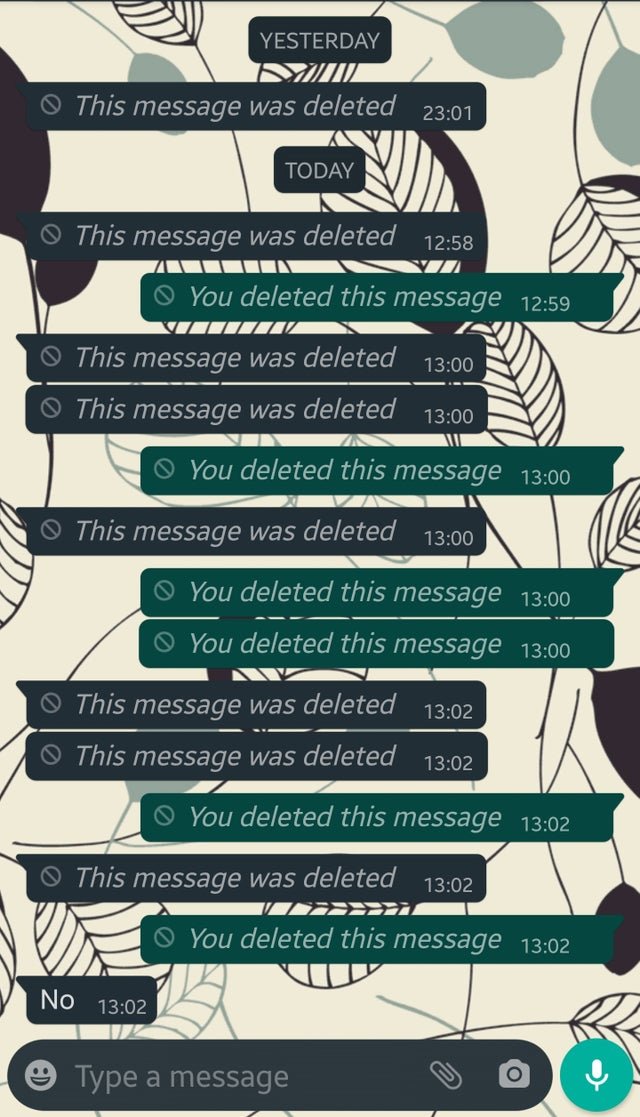Screen dimensions: 640x1117
Task: Tap the voice message microphone button
Action: click(596, 1075)
